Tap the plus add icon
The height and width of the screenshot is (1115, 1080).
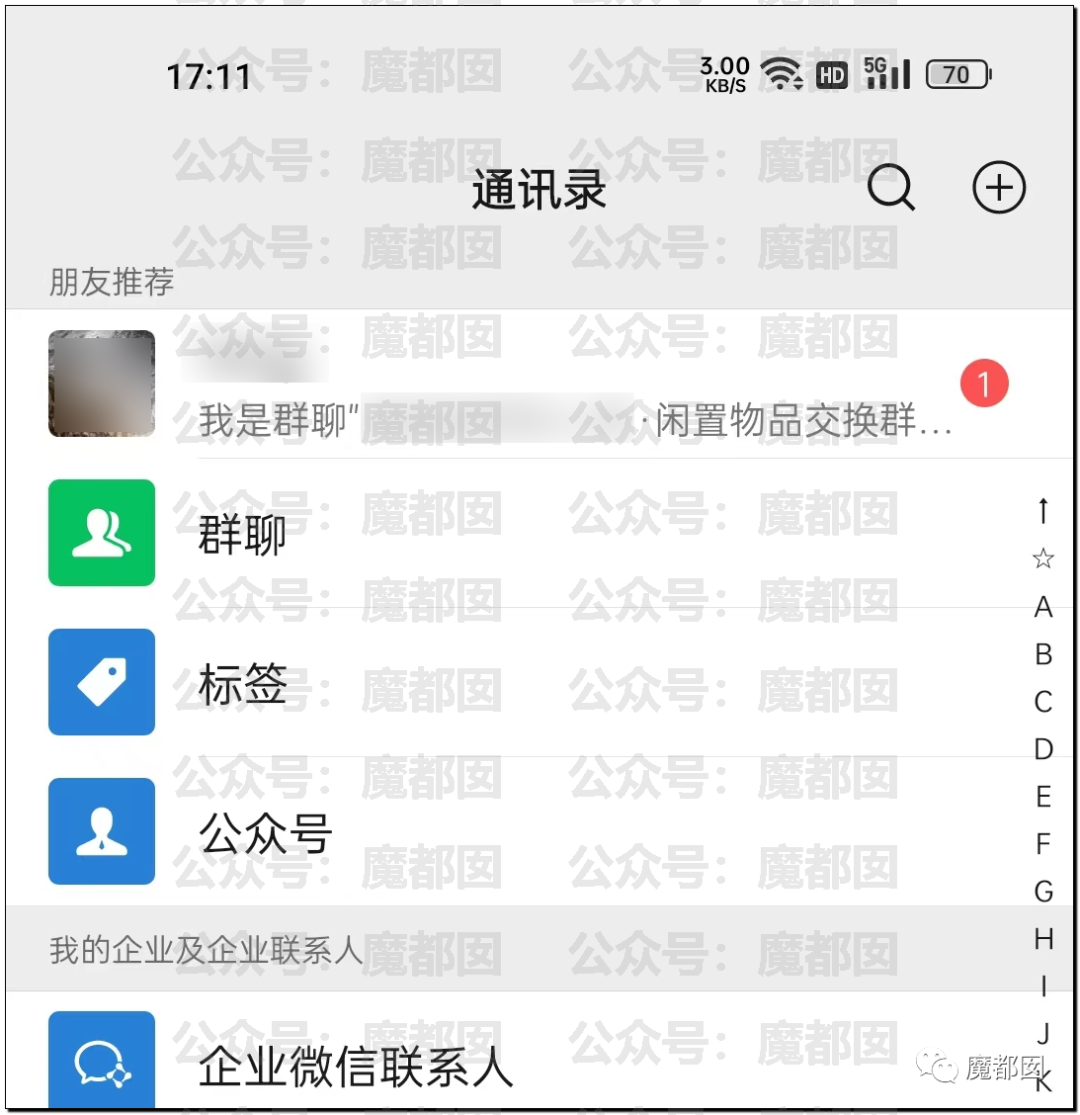pos(999,188)
